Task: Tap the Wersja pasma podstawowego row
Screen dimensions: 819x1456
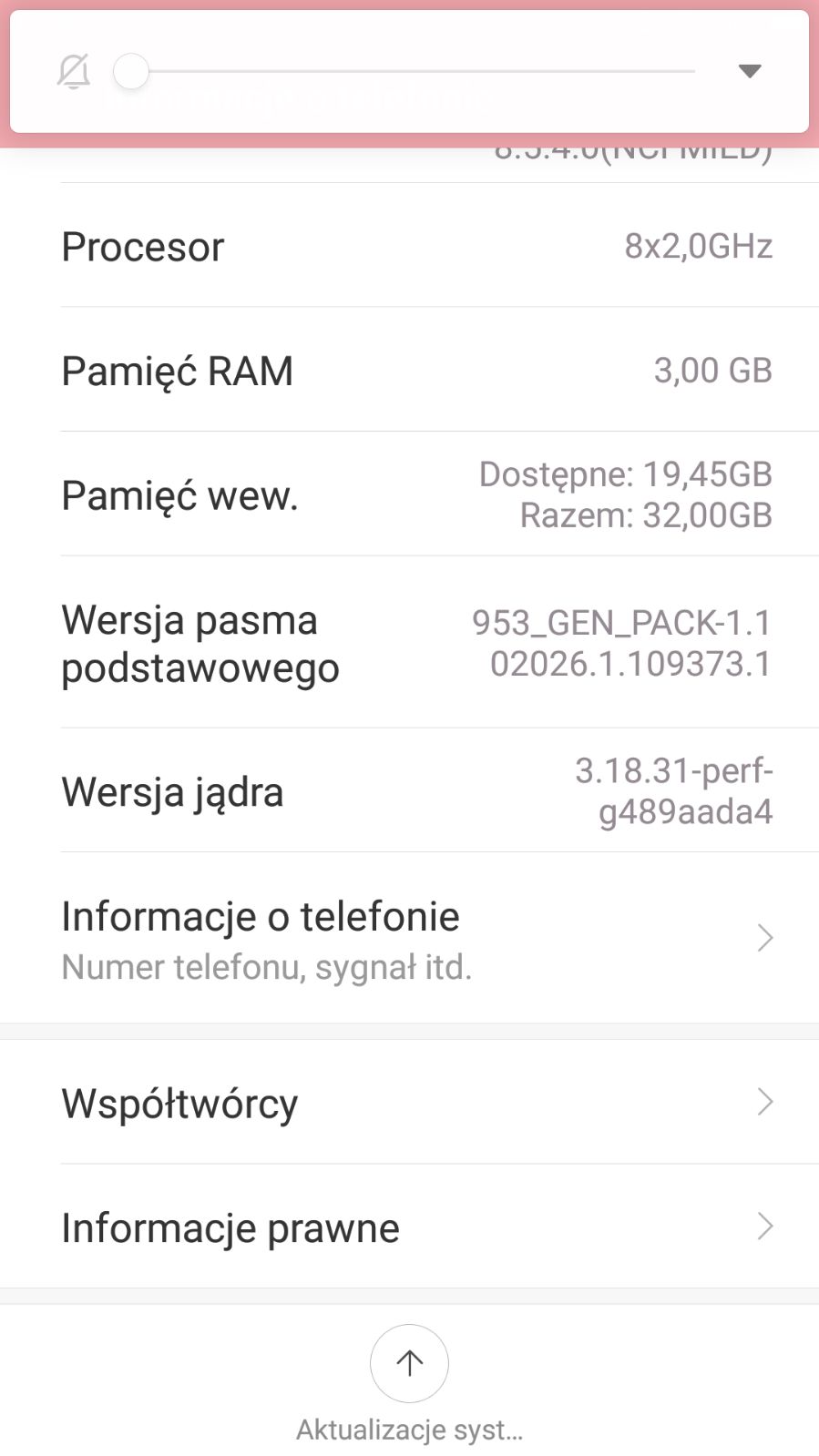Action: [x=410, y=643]
